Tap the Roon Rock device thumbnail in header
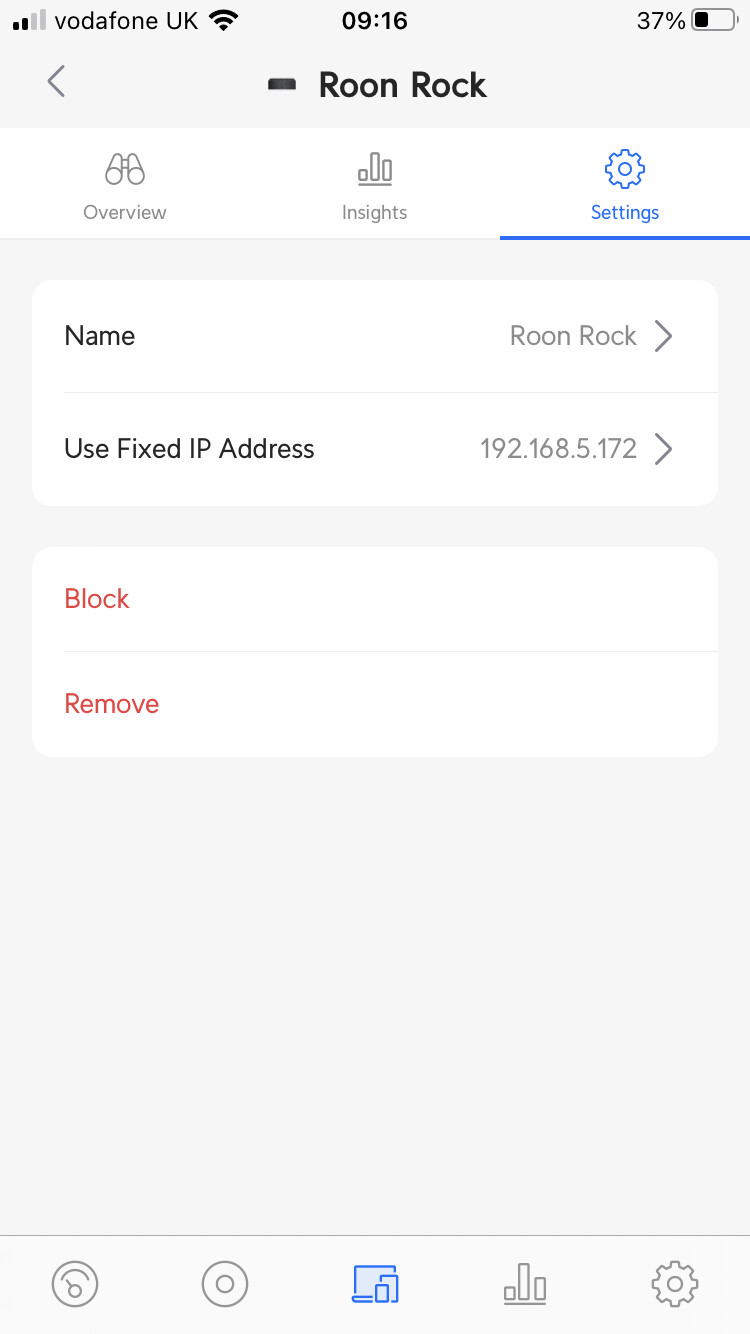The width and height of the screenshot is (750, 1334). click(282, 85)
